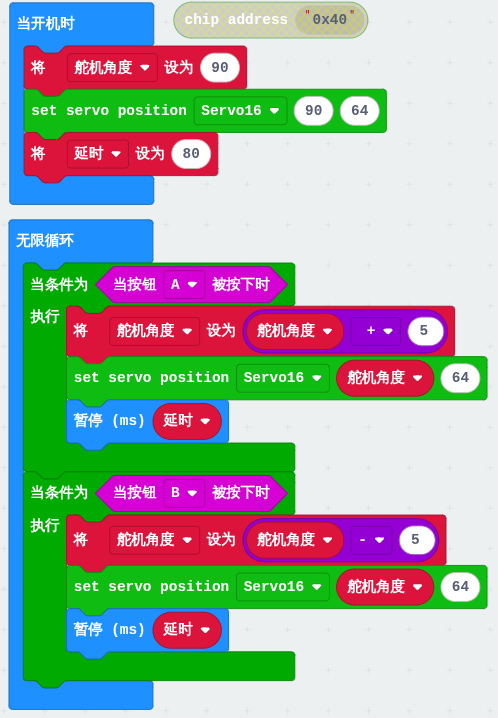498x718 pixels.
Task: Open the button A dropdown
Action: (184, 285)
